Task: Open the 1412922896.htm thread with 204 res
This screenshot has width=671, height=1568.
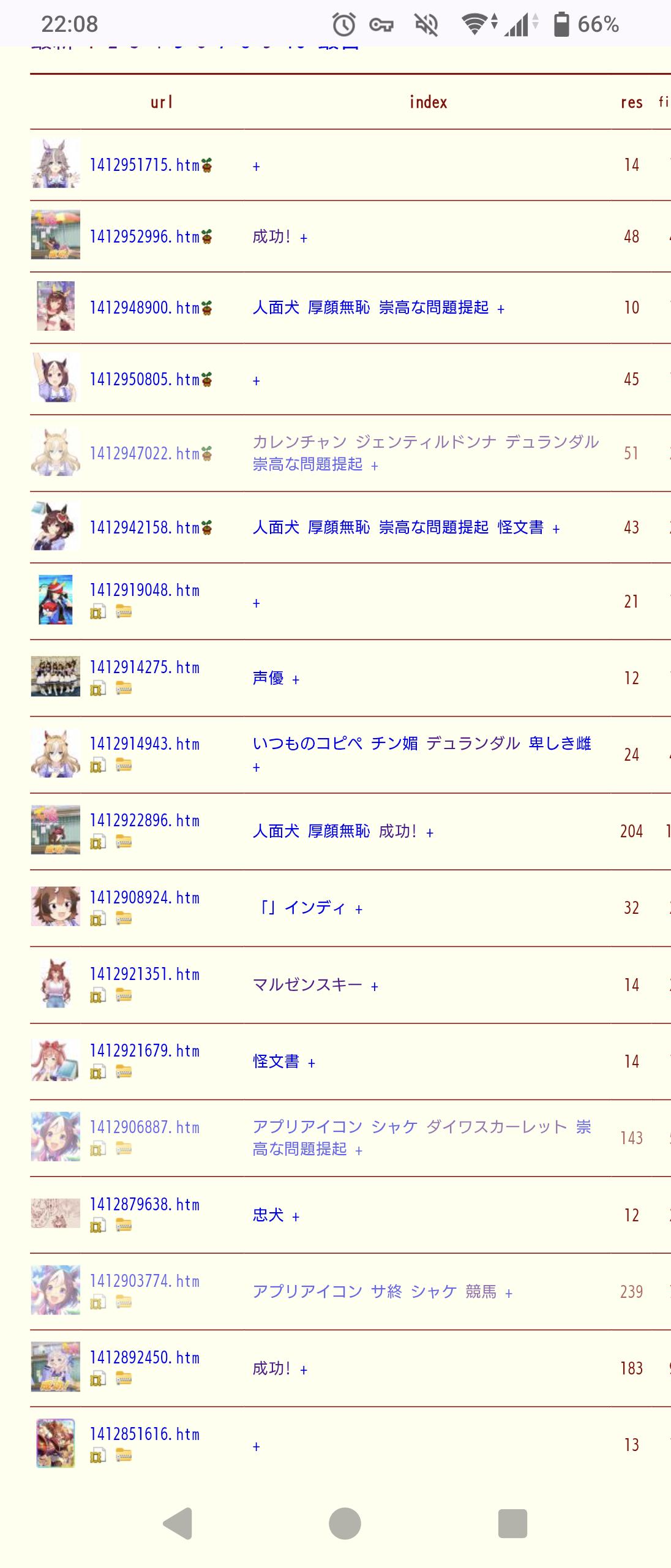Action: coord(144,821)
